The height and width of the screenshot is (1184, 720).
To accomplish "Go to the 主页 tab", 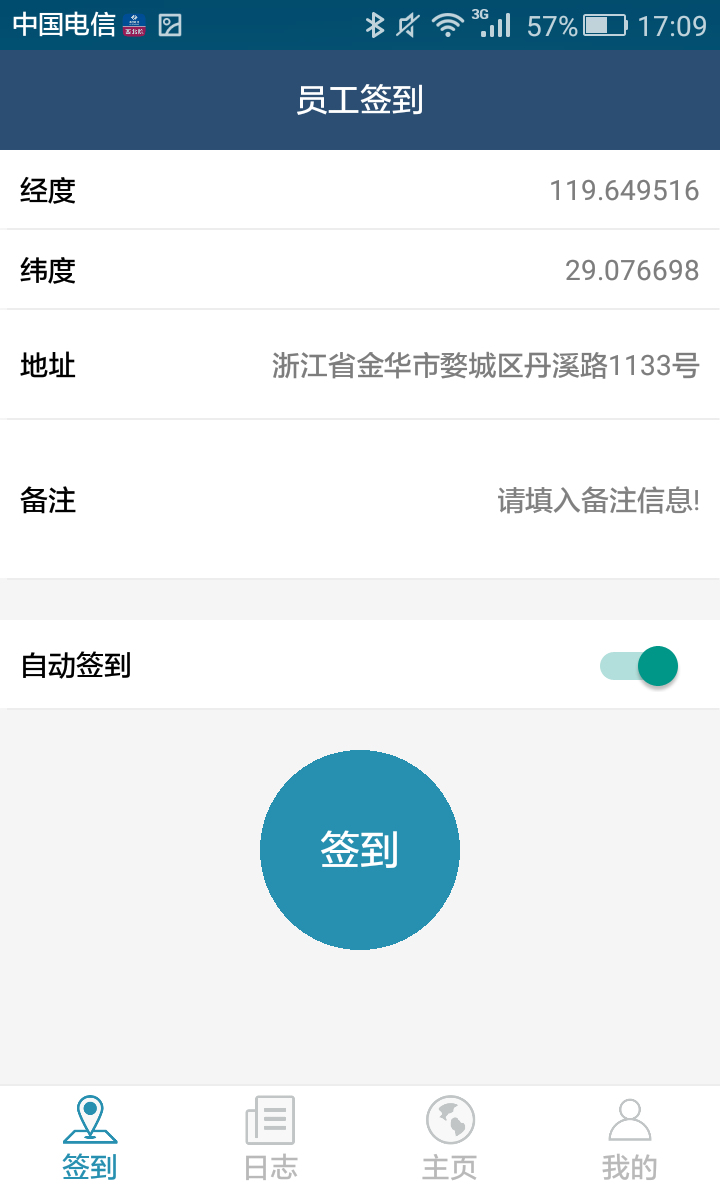I will [x=450, y=1137].
